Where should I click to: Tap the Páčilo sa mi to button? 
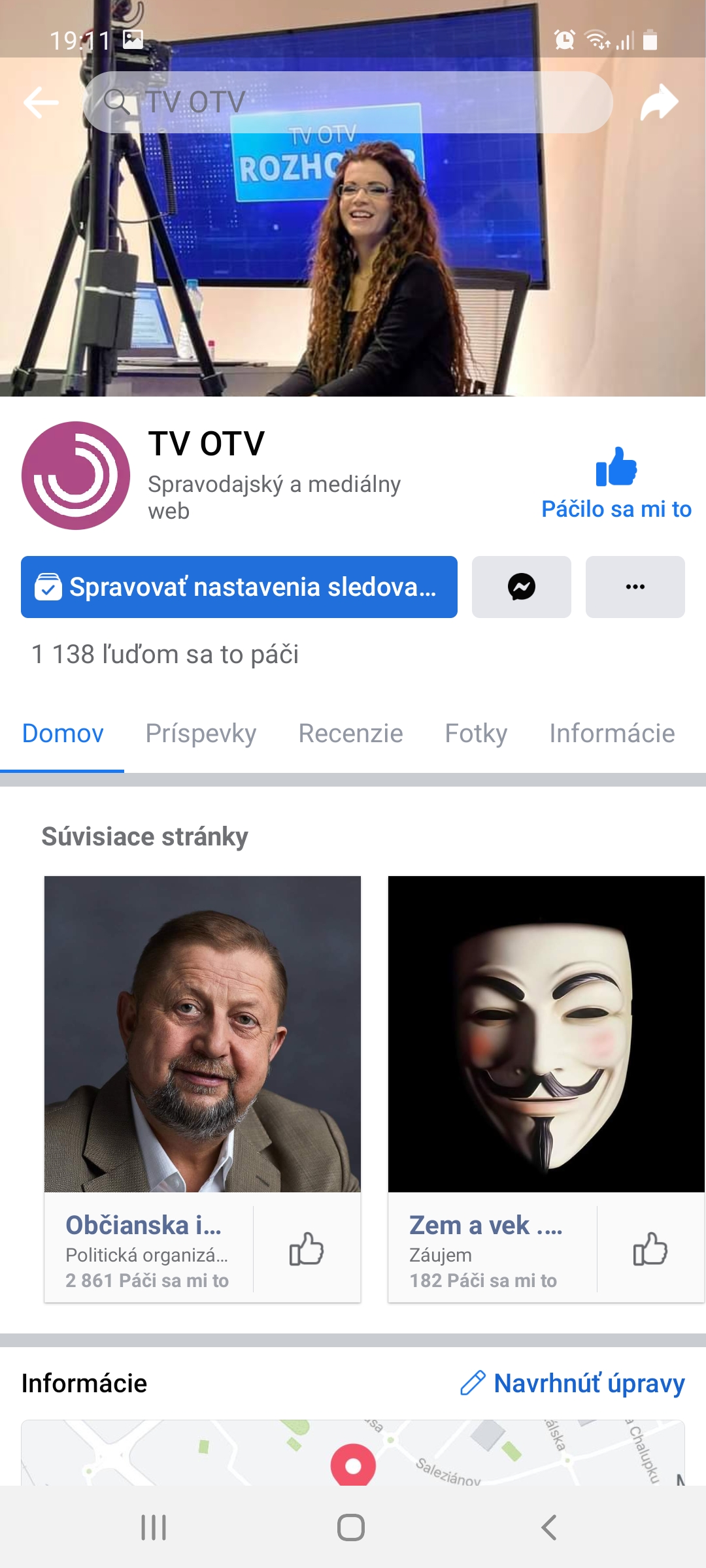[x=616, y=483]
